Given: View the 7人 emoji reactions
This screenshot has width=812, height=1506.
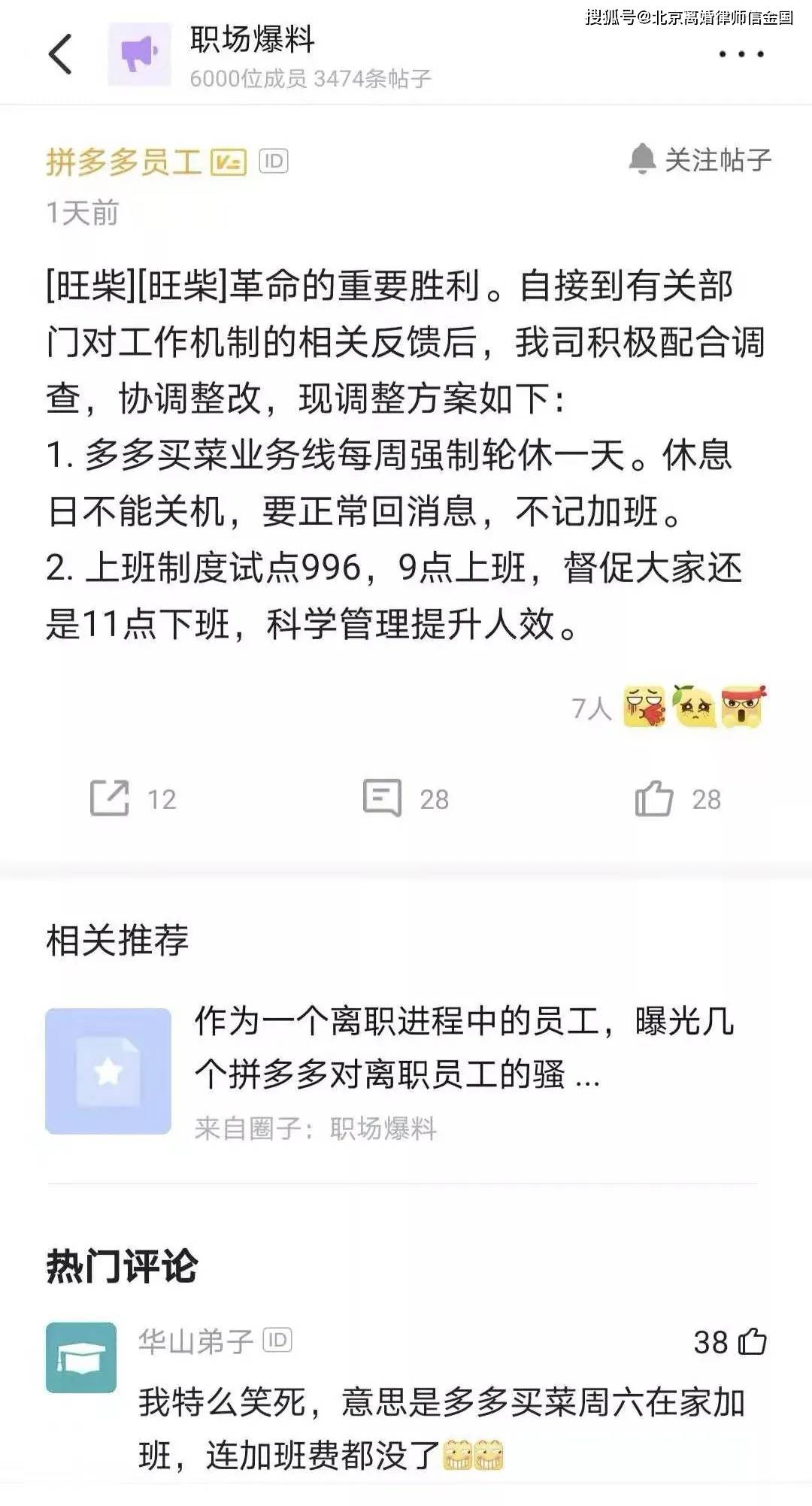Looking at the screenshot, I should (x=669, y=708).
